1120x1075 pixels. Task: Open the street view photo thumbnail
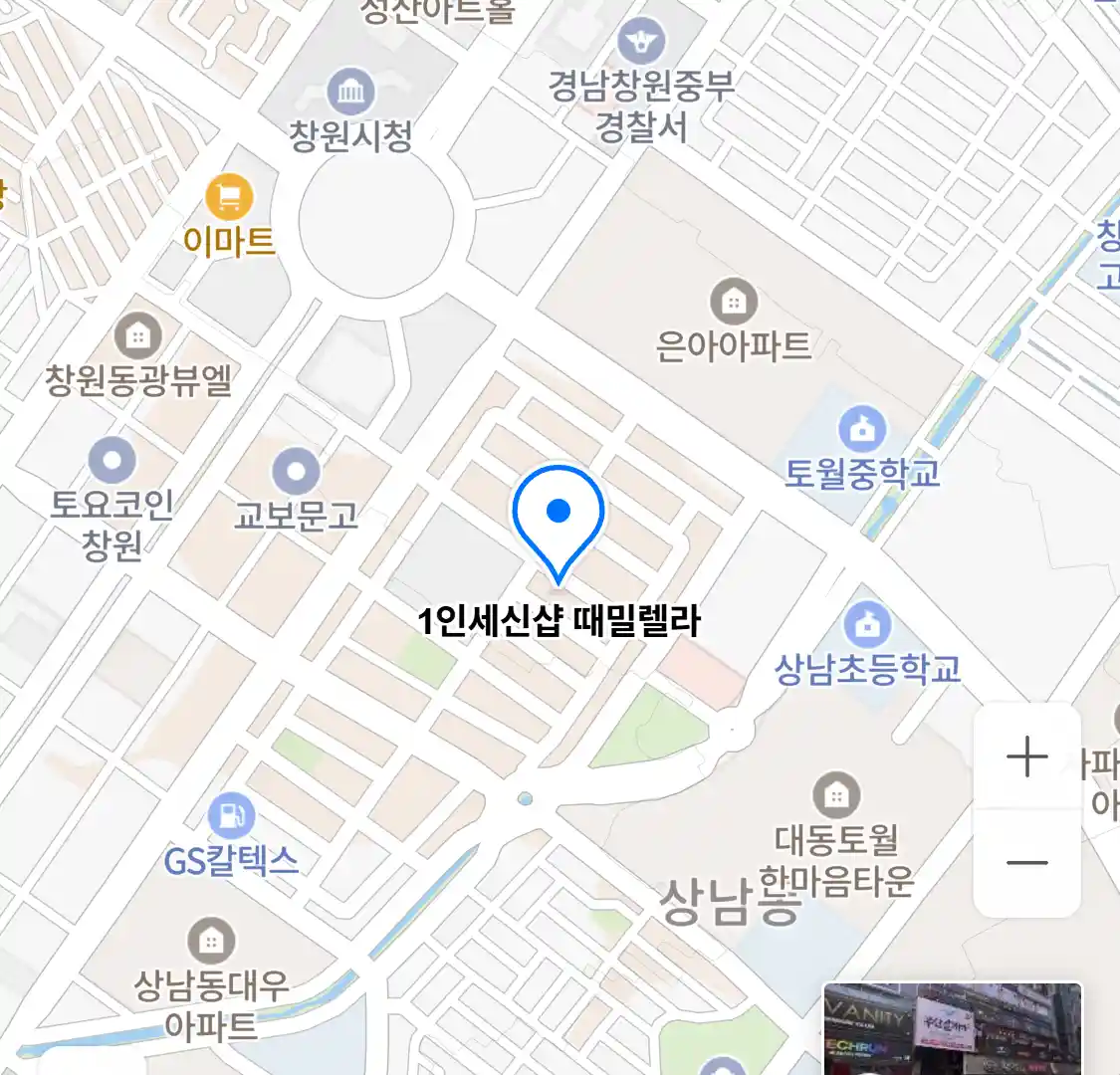tap(953, 1028)
